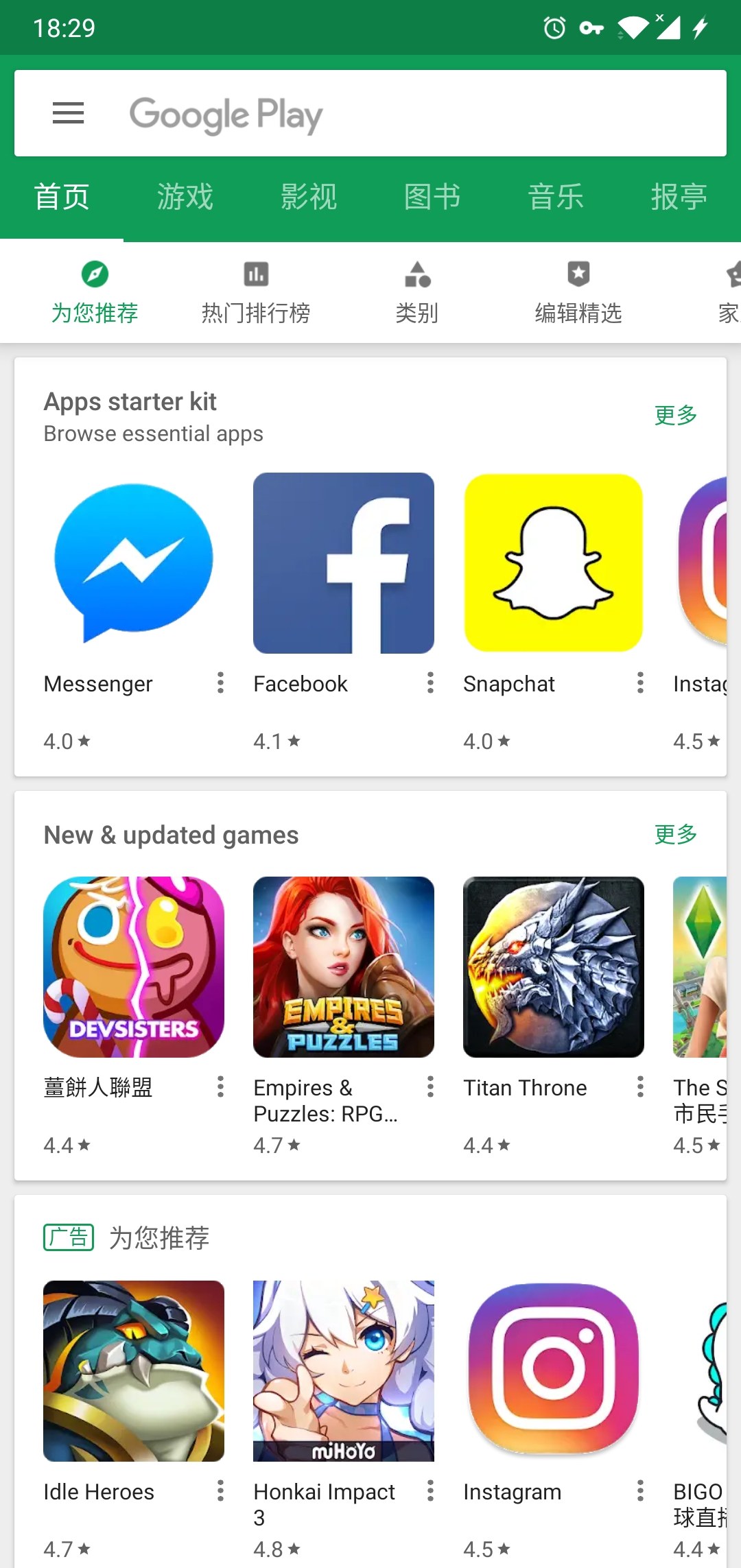Screen dimensions: 741x1568
Task: Open the overflow menu for 薑餅人聯盟
Action: [220, 1086]
